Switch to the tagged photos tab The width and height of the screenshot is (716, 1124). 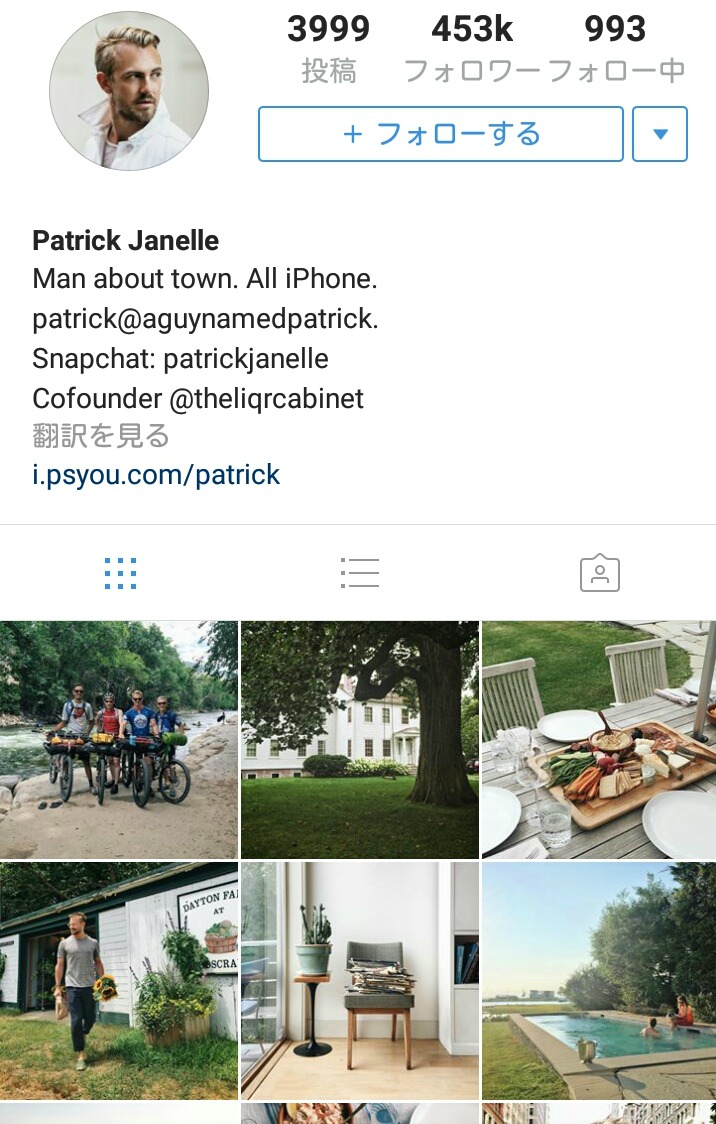[599, 573]
